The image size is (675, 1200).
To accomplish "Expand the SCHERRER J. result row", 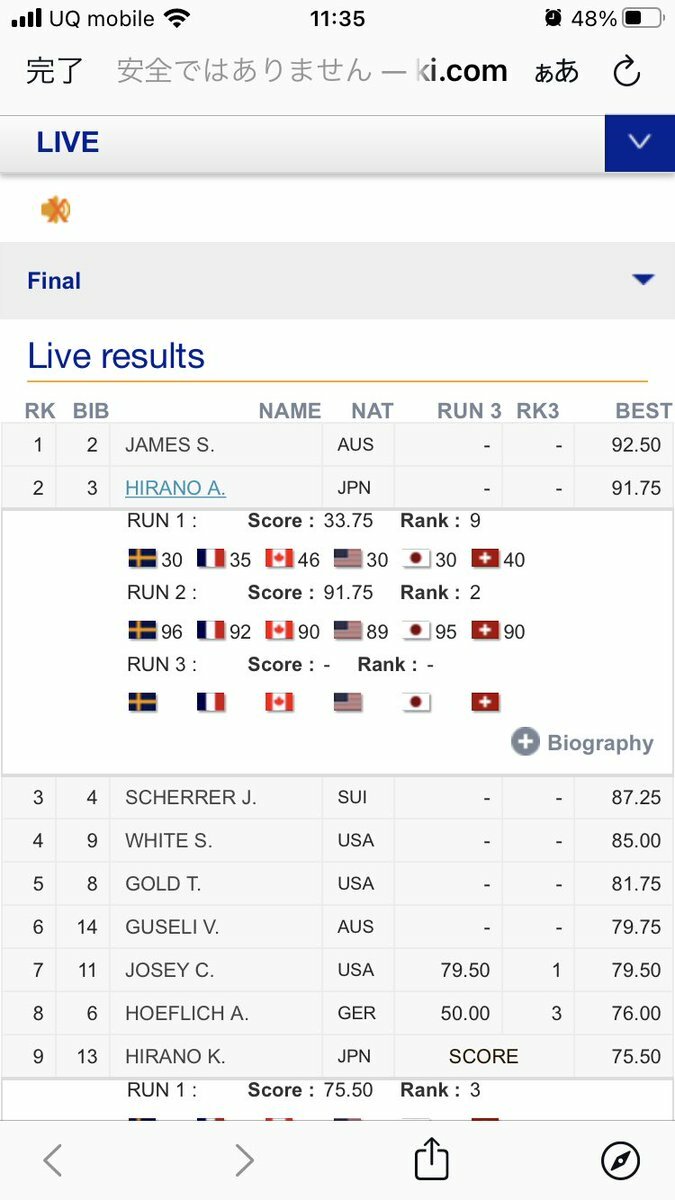I will tap(337, 797).
